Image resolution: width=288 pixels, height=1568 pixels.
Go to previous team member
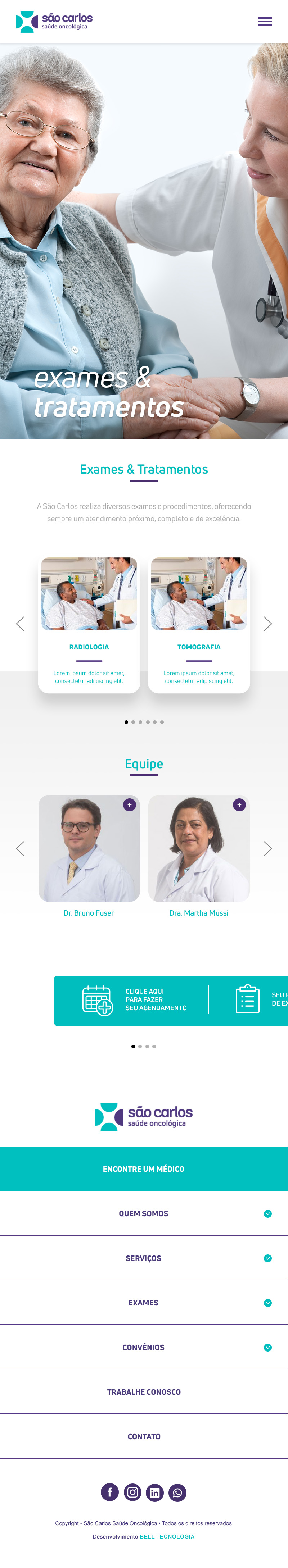(20, 848)
